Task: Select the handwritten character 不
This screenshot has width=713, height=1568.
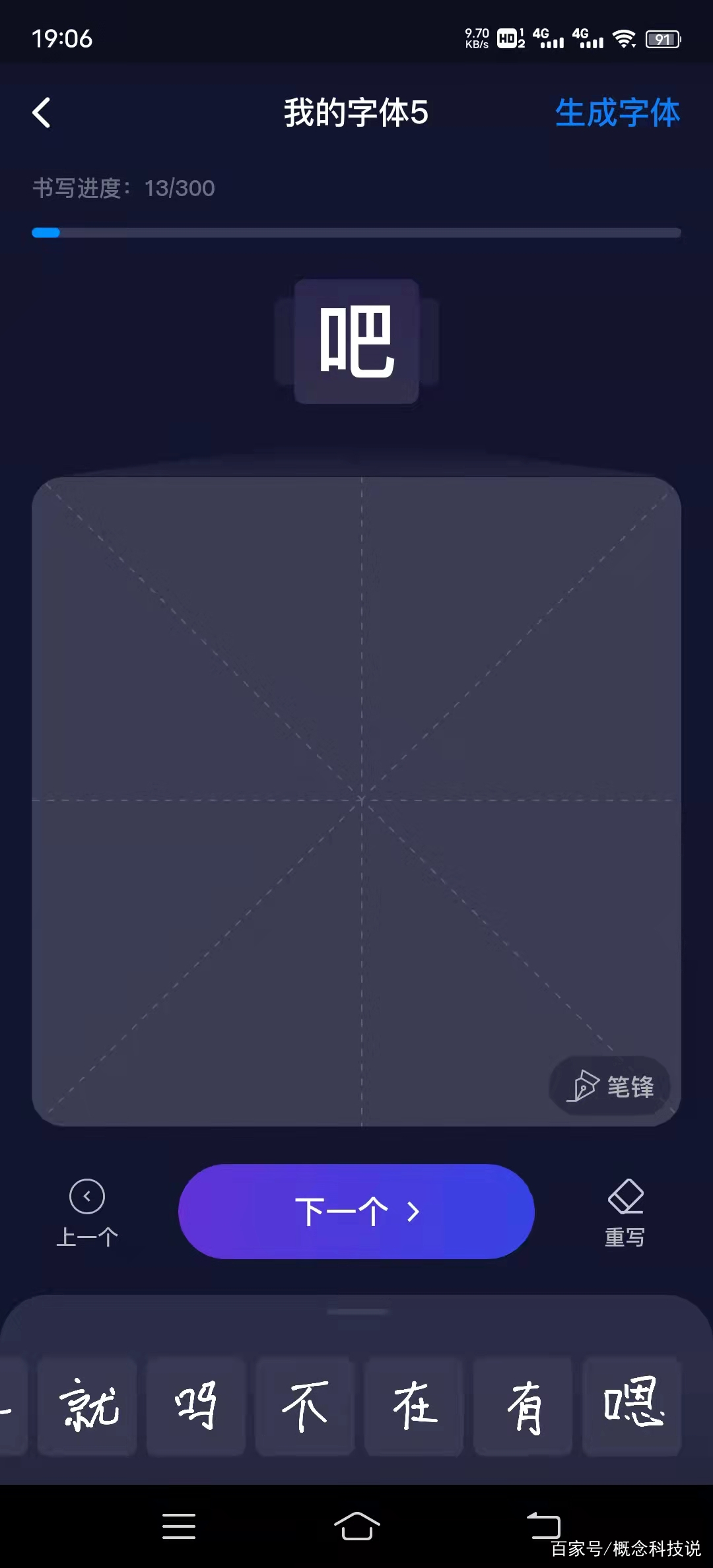Action: (x=304, y=1408)
